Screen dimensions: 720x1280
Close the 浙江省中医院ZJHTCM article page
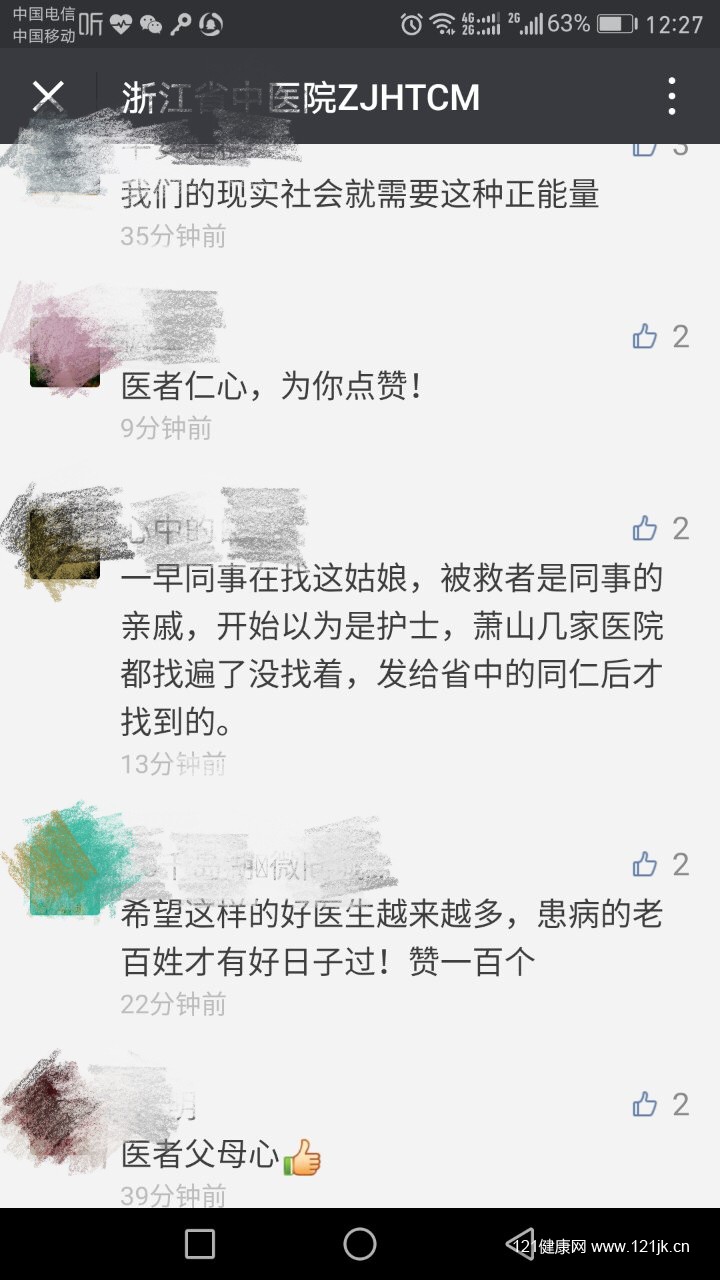click(48, 97)
